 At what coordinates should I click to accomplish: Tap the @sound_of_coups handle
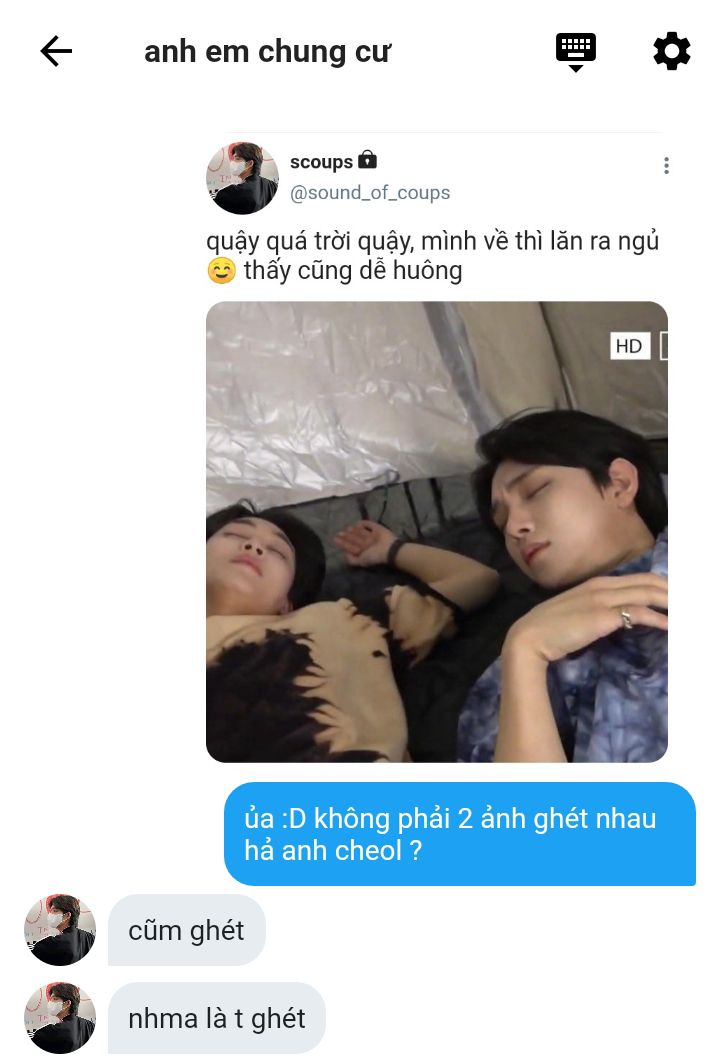point(370,193)
